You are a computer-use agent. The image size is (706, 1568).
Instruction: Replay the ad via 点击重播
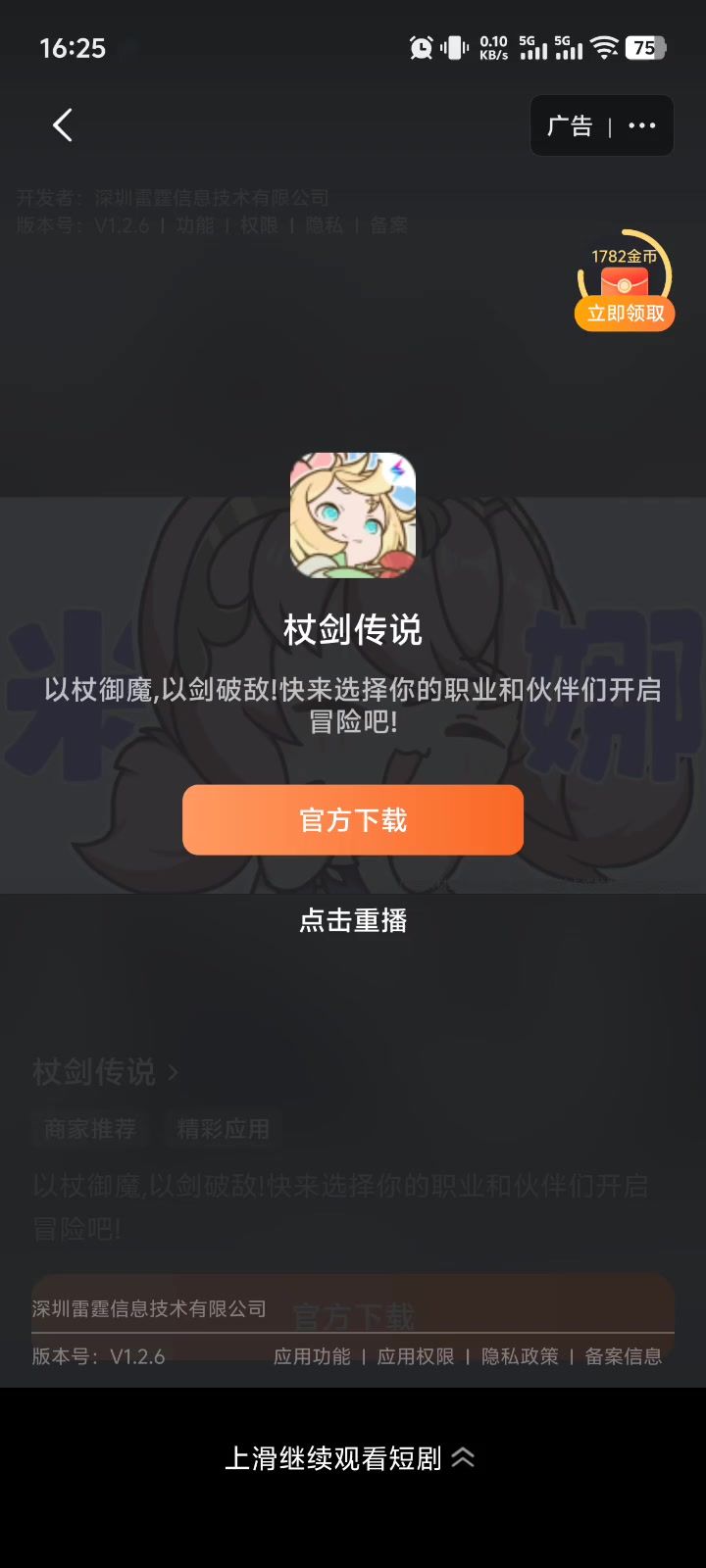[x=353, y=920]
